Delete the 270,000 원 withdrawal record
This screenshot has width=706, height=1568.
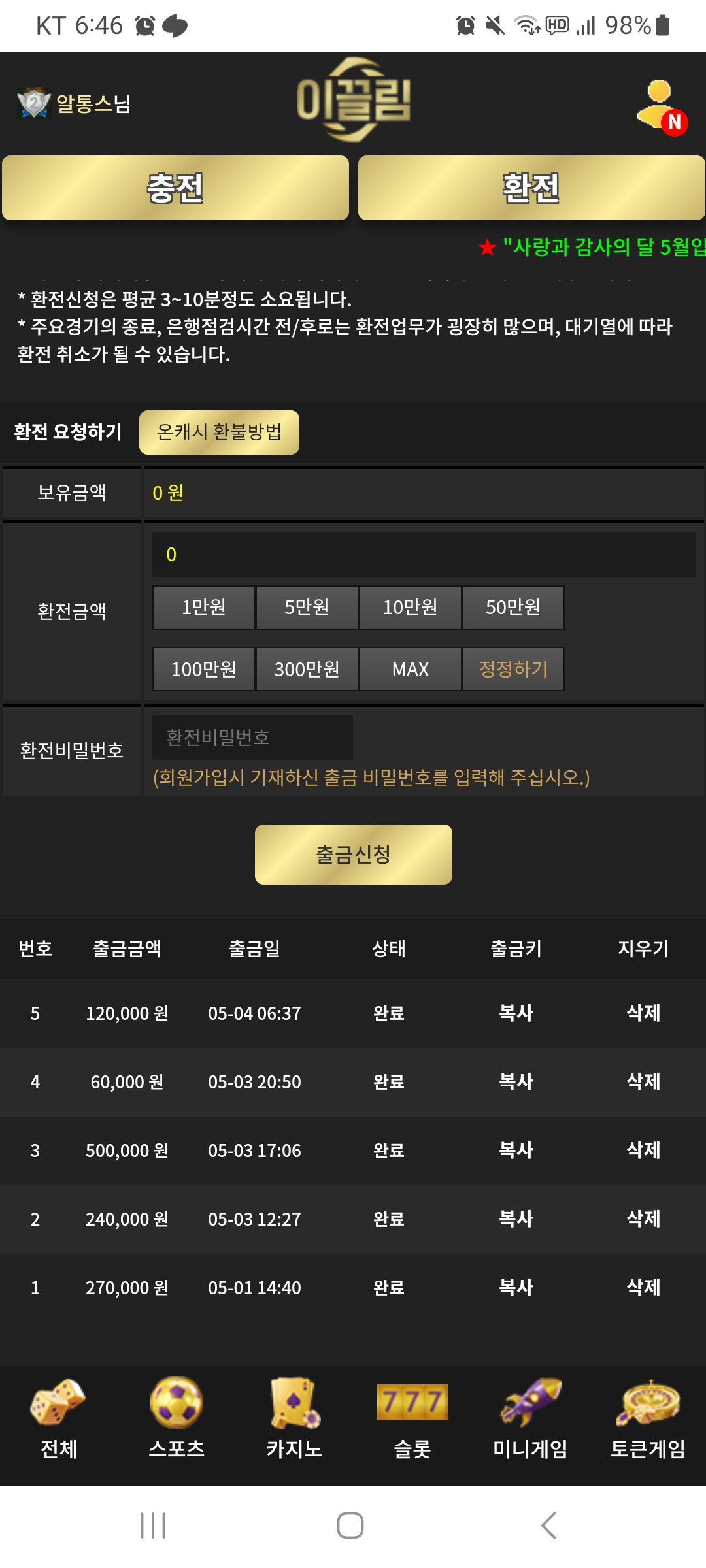643,1288
